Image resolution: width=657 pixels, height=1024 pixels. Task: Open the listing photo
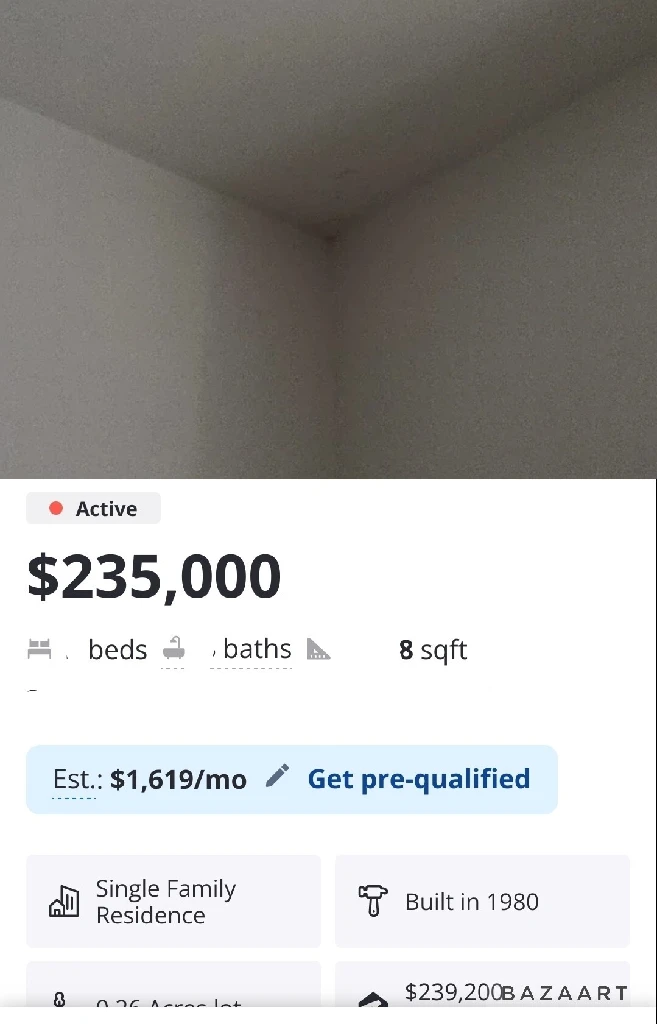[x=328, y=240]
